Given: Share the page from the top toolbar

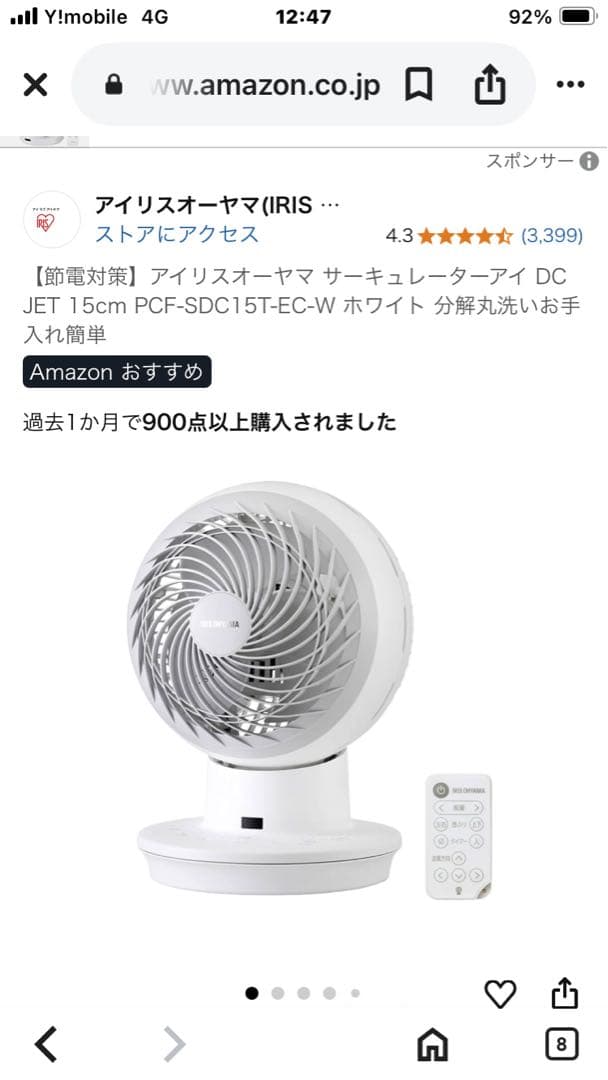Looking at the screenshot, I should (489, 85).
